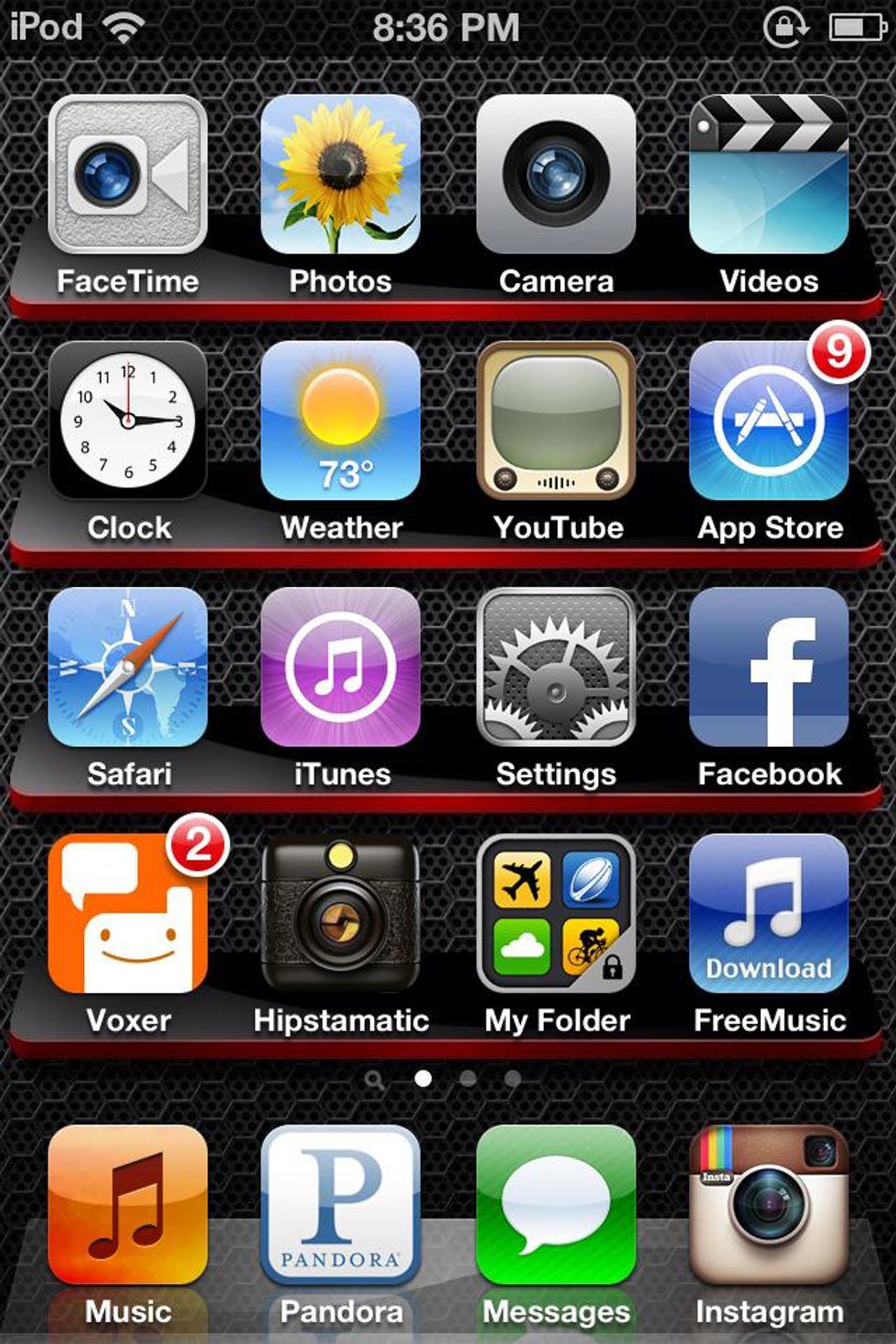Launch the Photos app

tap(340, 174)
